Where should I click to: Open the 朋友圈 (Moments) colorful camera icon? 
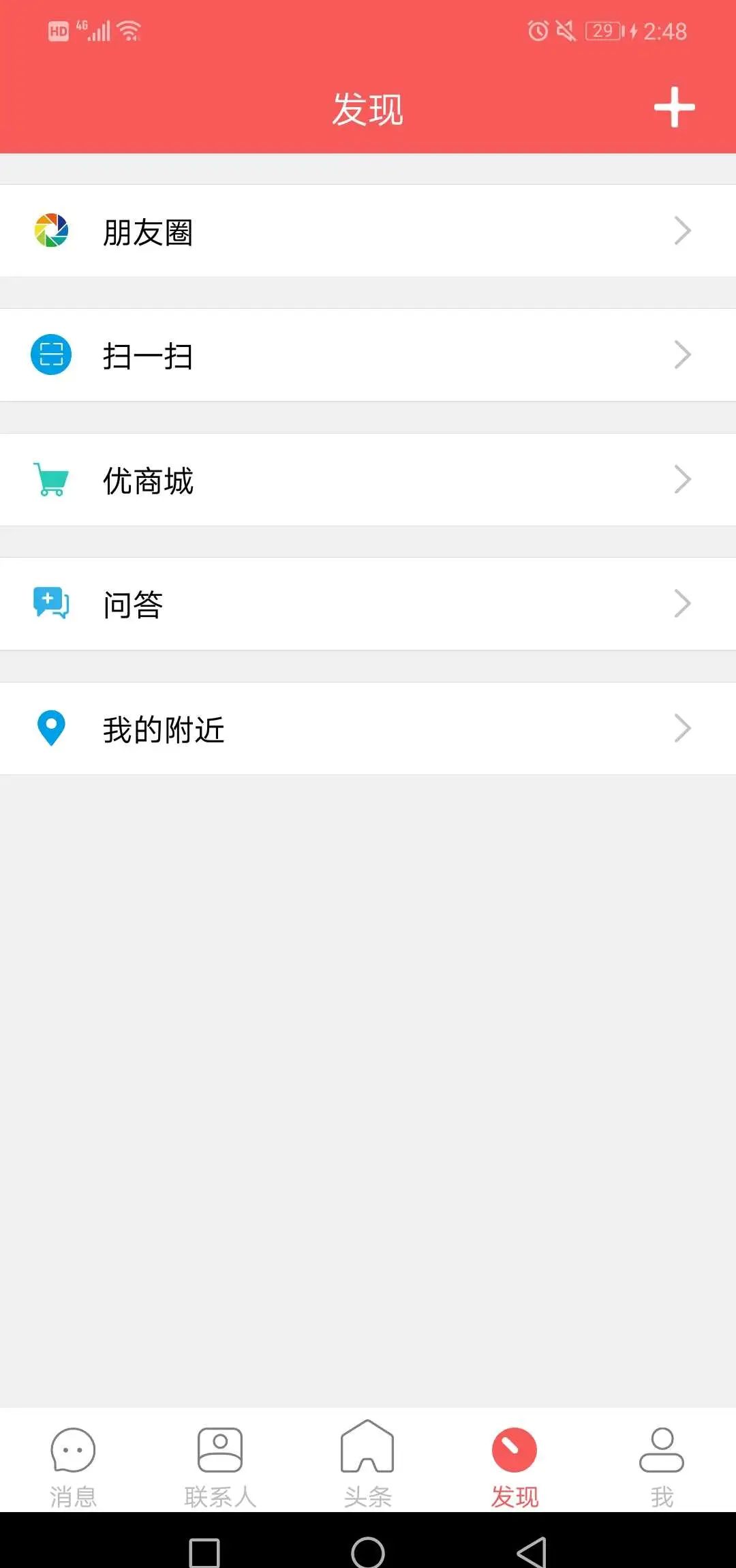pos(51,230)
